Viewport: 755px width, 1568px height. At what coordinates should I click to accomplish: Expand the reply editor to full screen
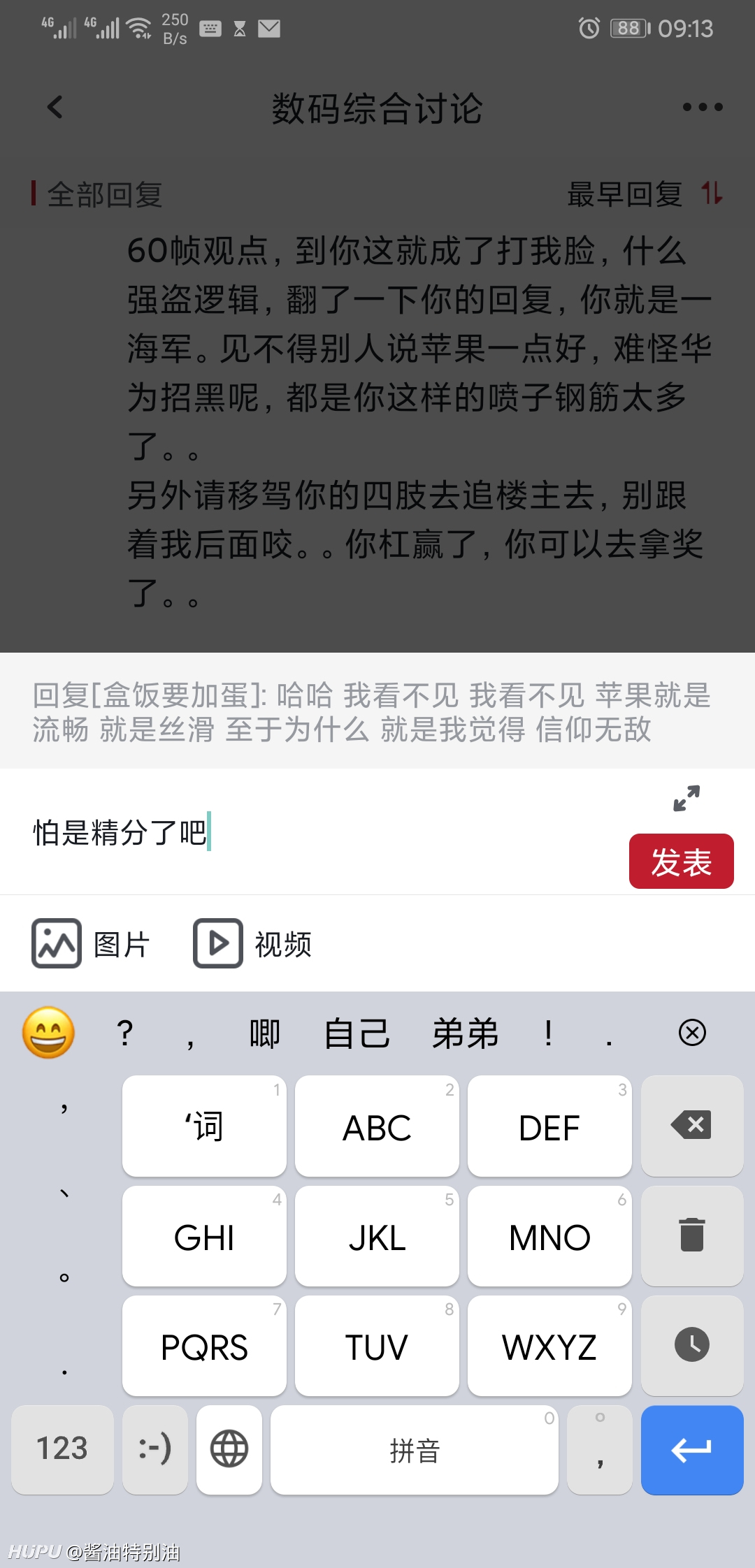click(686, 798)
